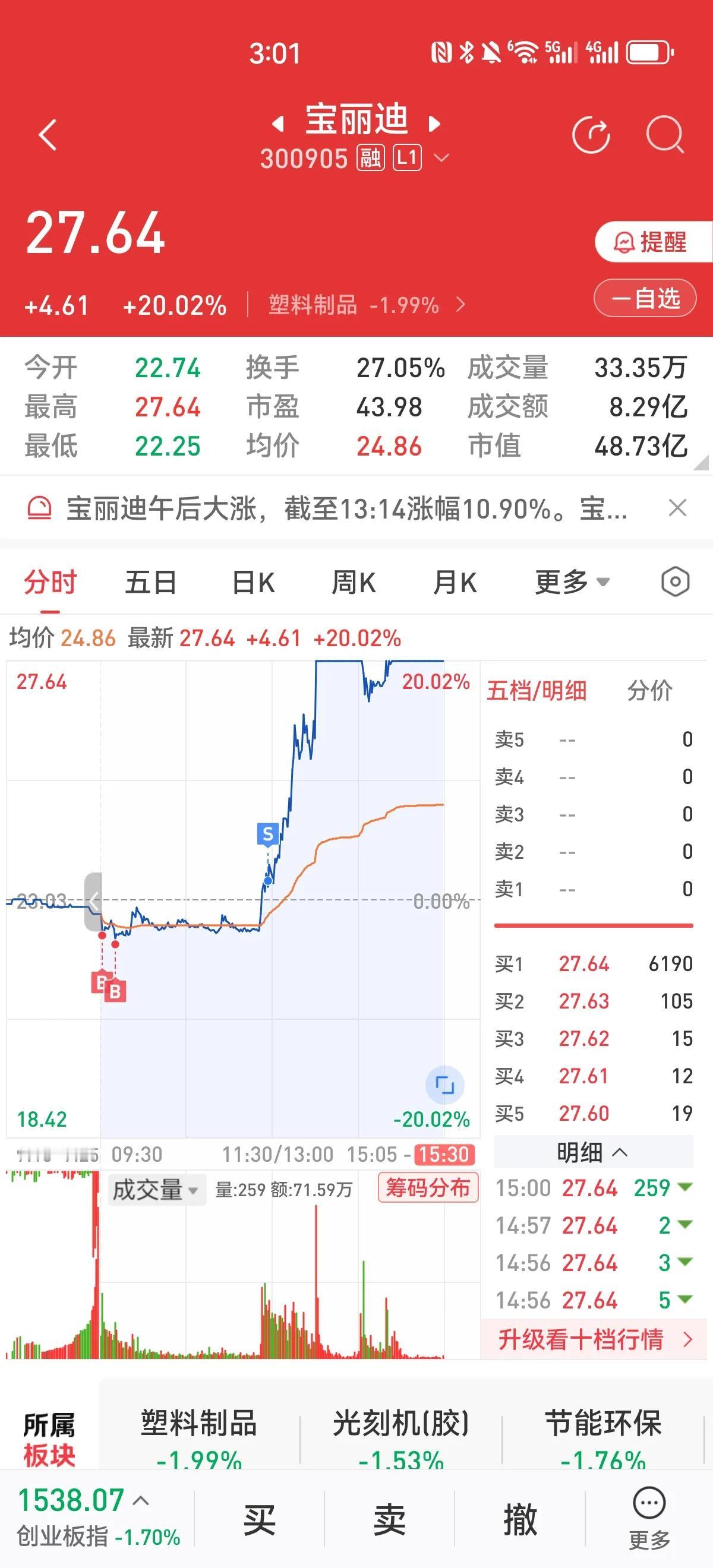The width and height of the screenshot is (713, 1568).
Task: Go back using the top-left arrow
Action: tap(48, 134)
